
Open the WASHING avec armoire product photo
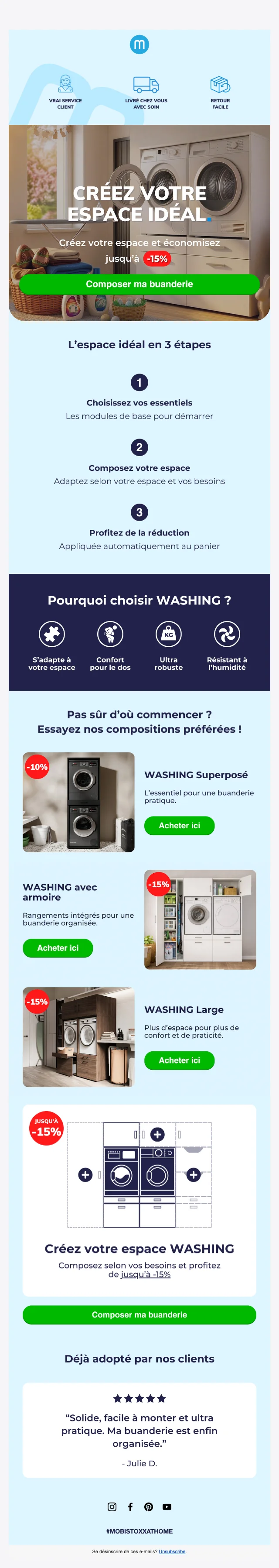200,920
